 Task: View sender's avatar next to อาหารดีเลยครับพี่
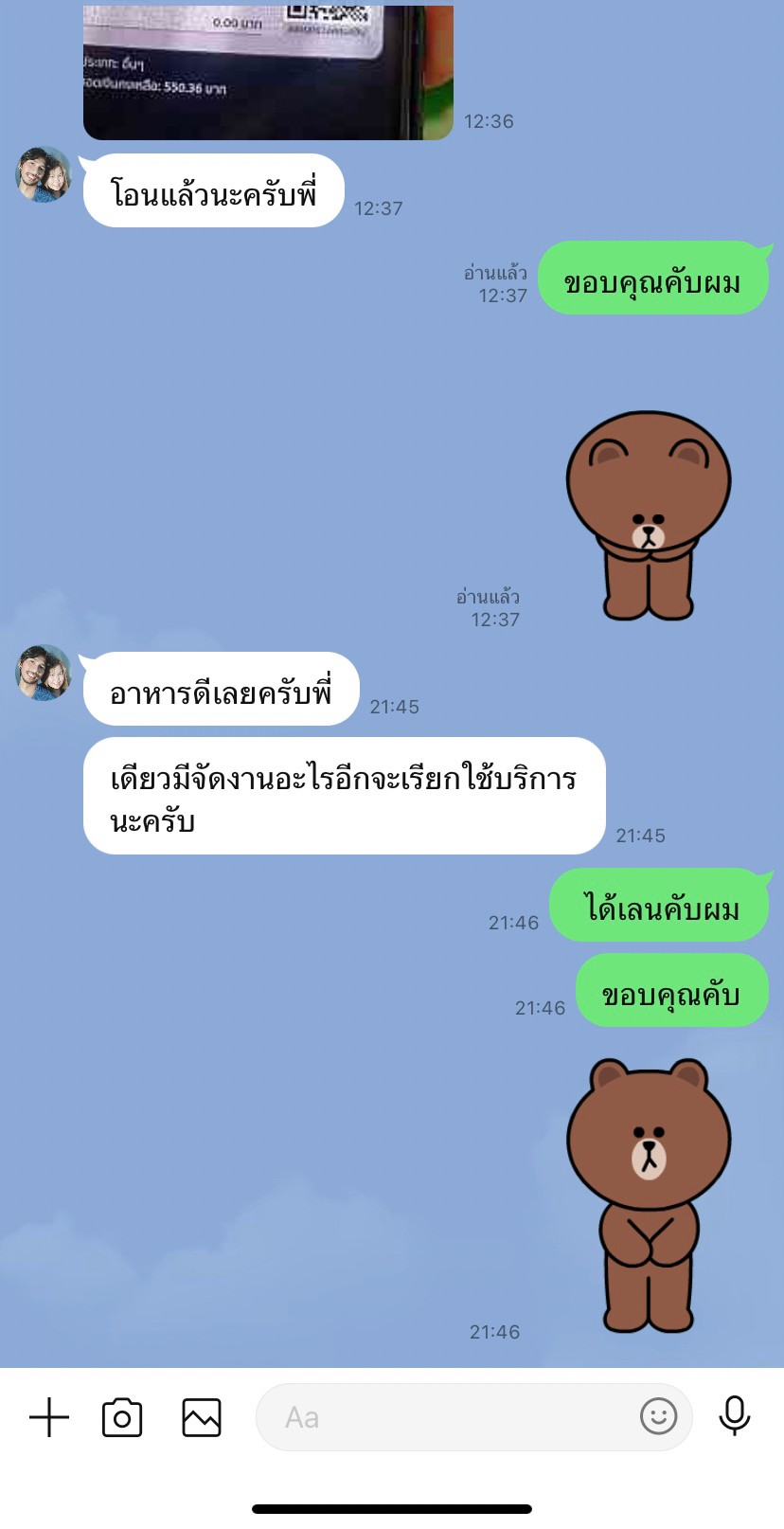tap(44, 673)
